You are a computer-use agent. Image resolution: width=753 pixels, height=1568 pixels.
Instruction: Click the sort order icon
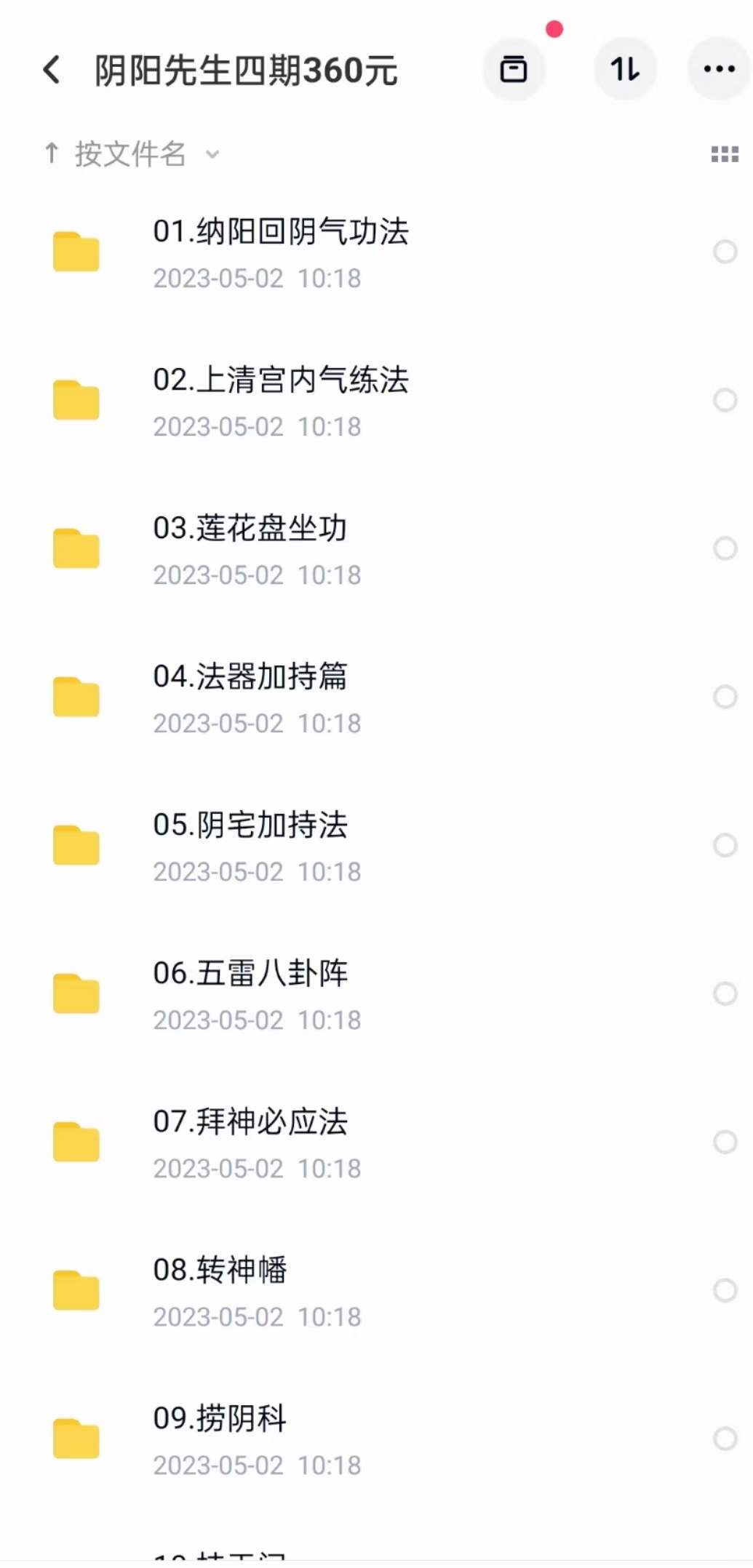[x=625, y=68]
